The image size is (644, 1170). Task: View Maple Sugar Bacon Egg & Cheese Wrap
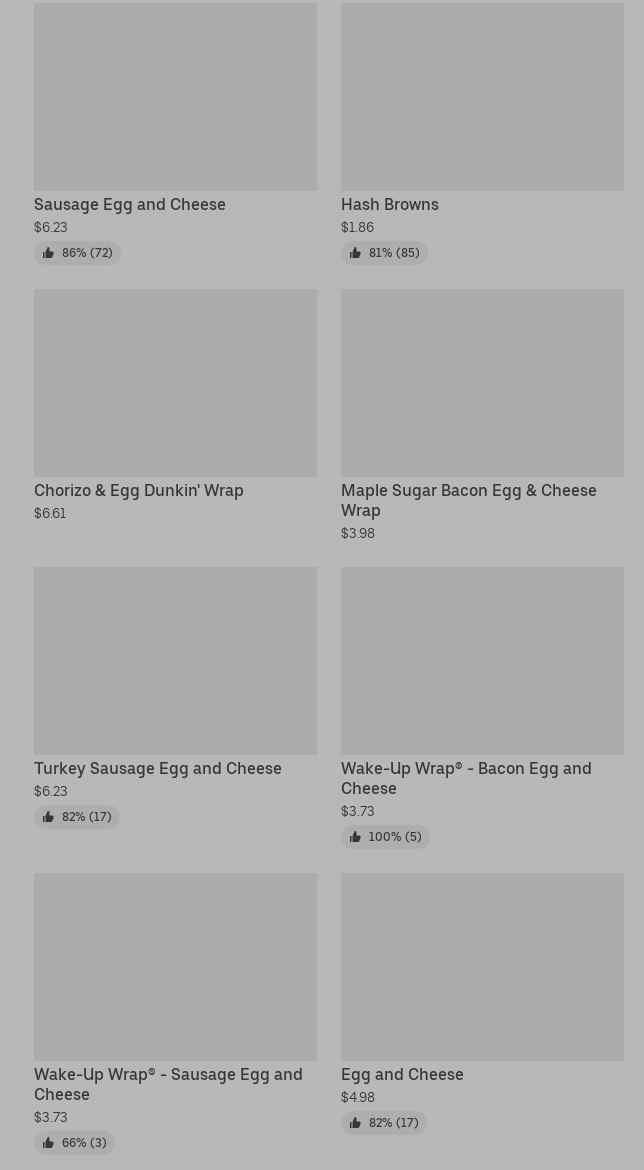[x=482, y=416]
